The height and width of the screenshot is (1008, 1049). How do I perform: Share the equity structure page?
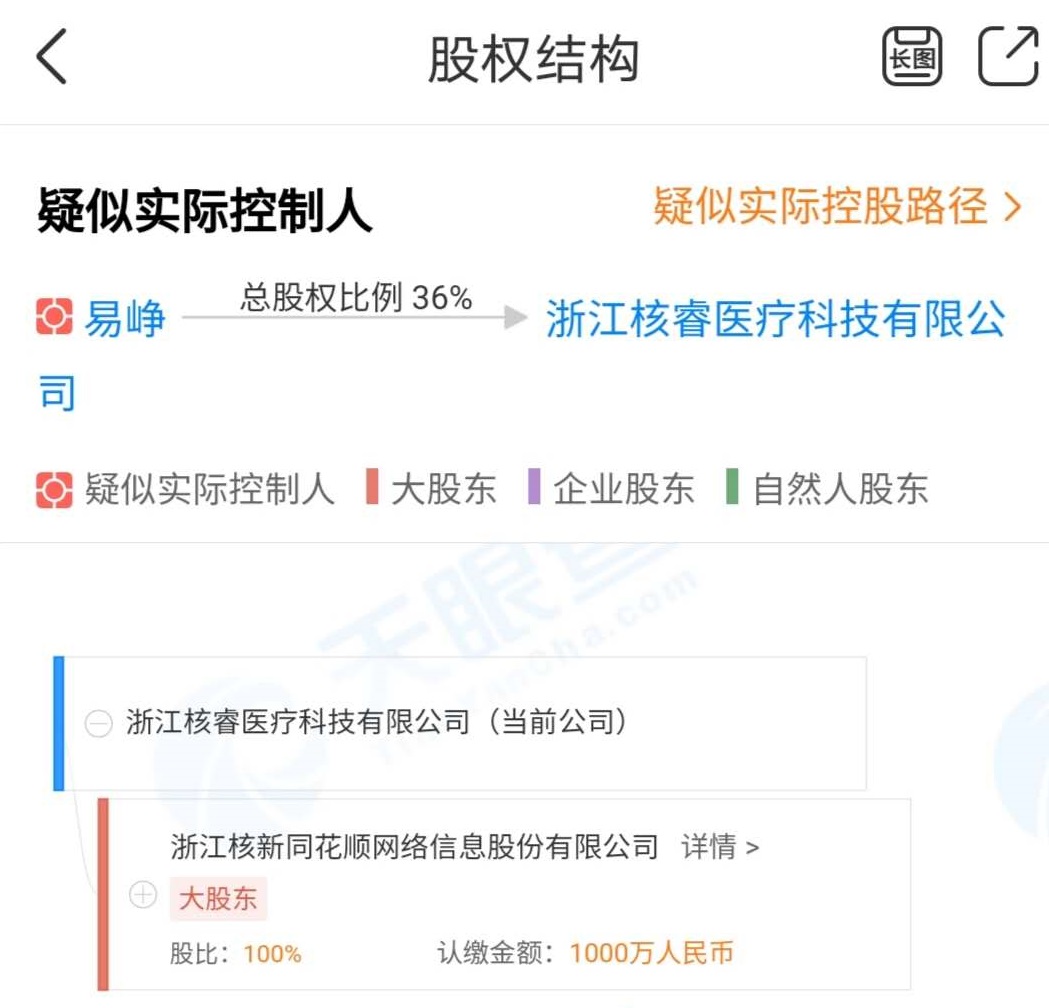point(1007,57)
